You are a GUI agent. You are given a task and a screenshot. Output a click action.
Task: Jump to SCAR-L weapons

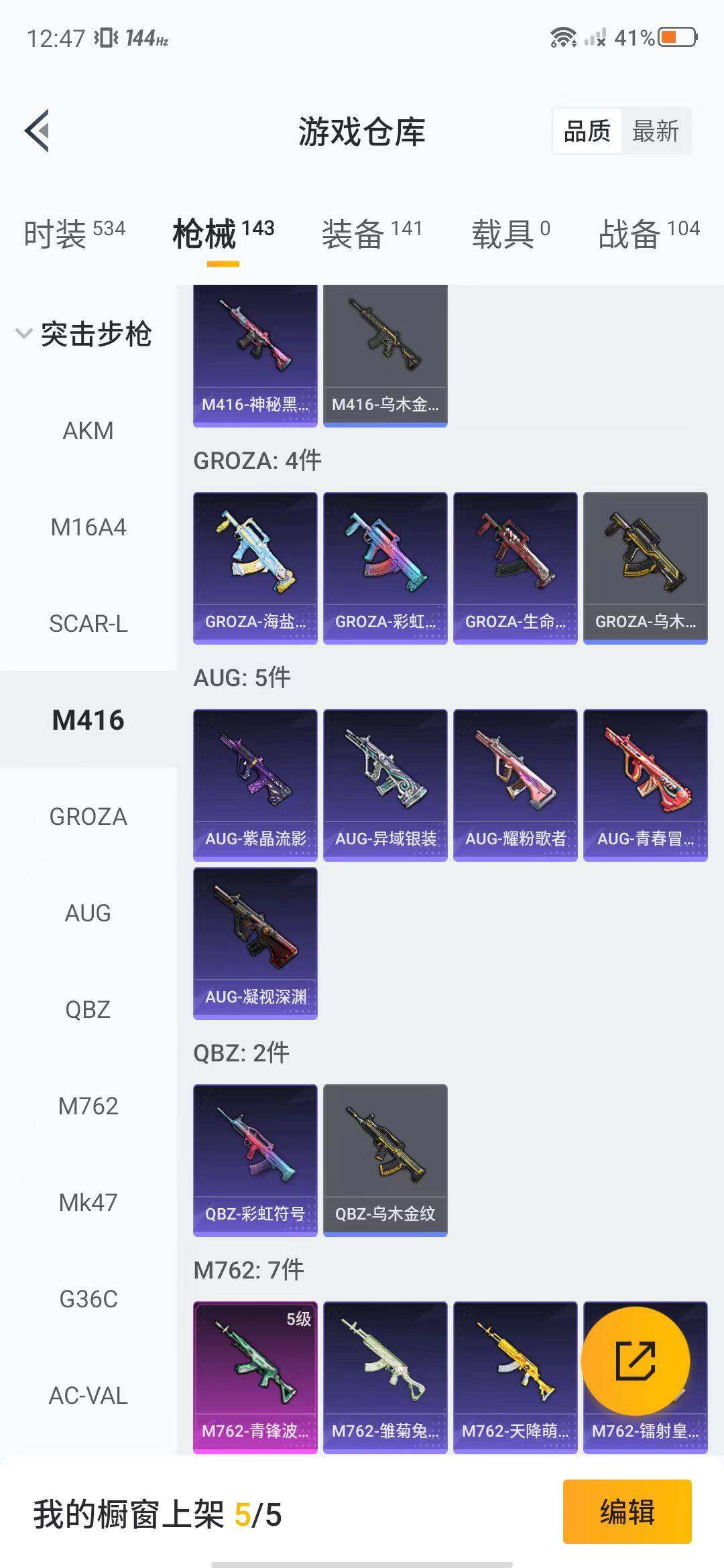click(88, 624)
